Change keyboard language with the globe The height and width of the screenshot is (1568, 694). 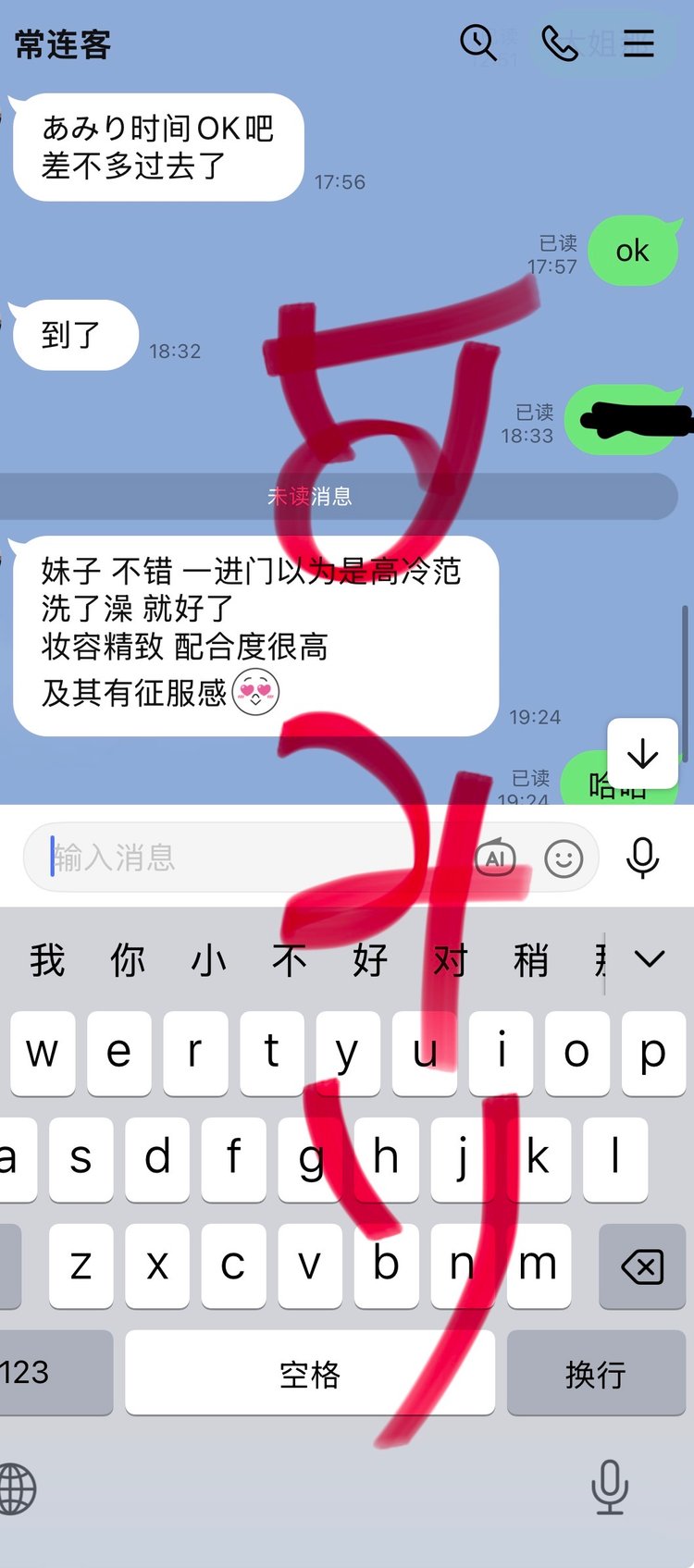point(17,1488)
